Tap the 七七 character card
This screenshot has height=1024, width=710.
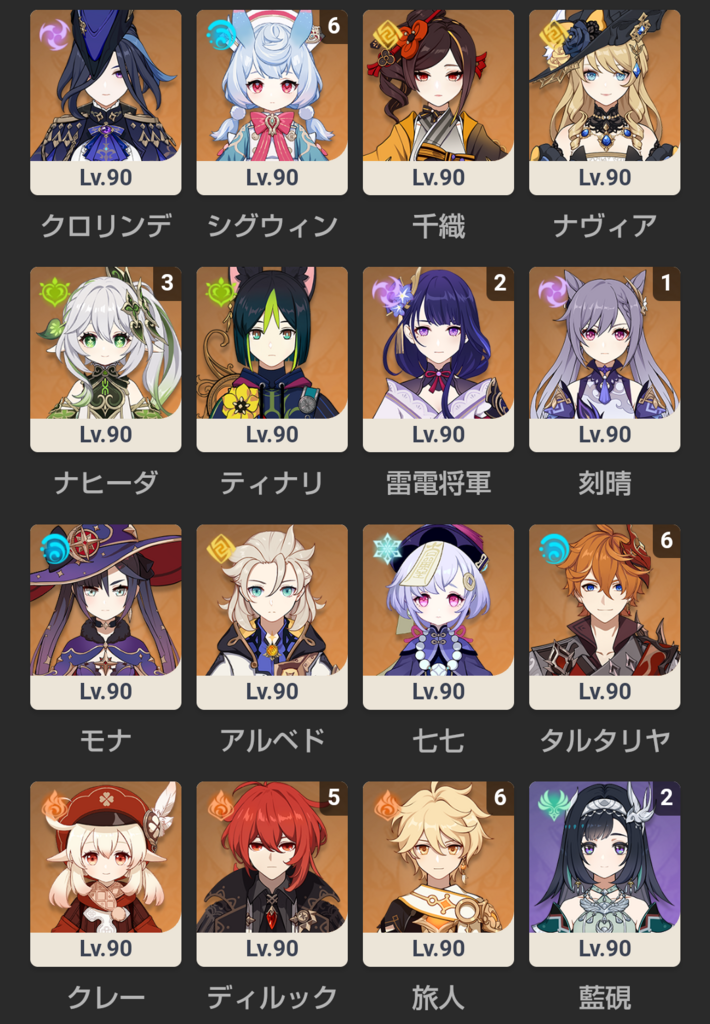coord(438,616)
